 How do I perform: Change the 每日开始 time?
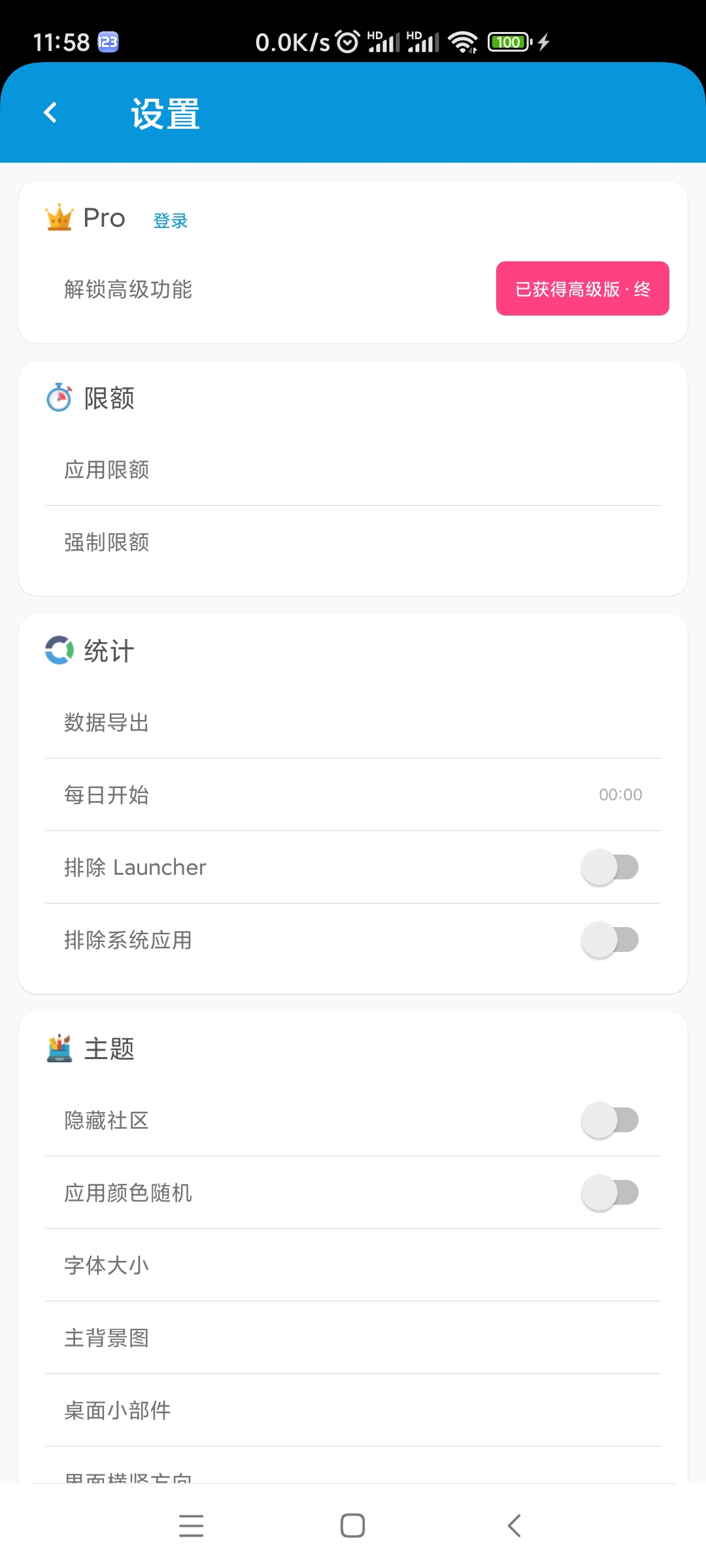point(353,795)
